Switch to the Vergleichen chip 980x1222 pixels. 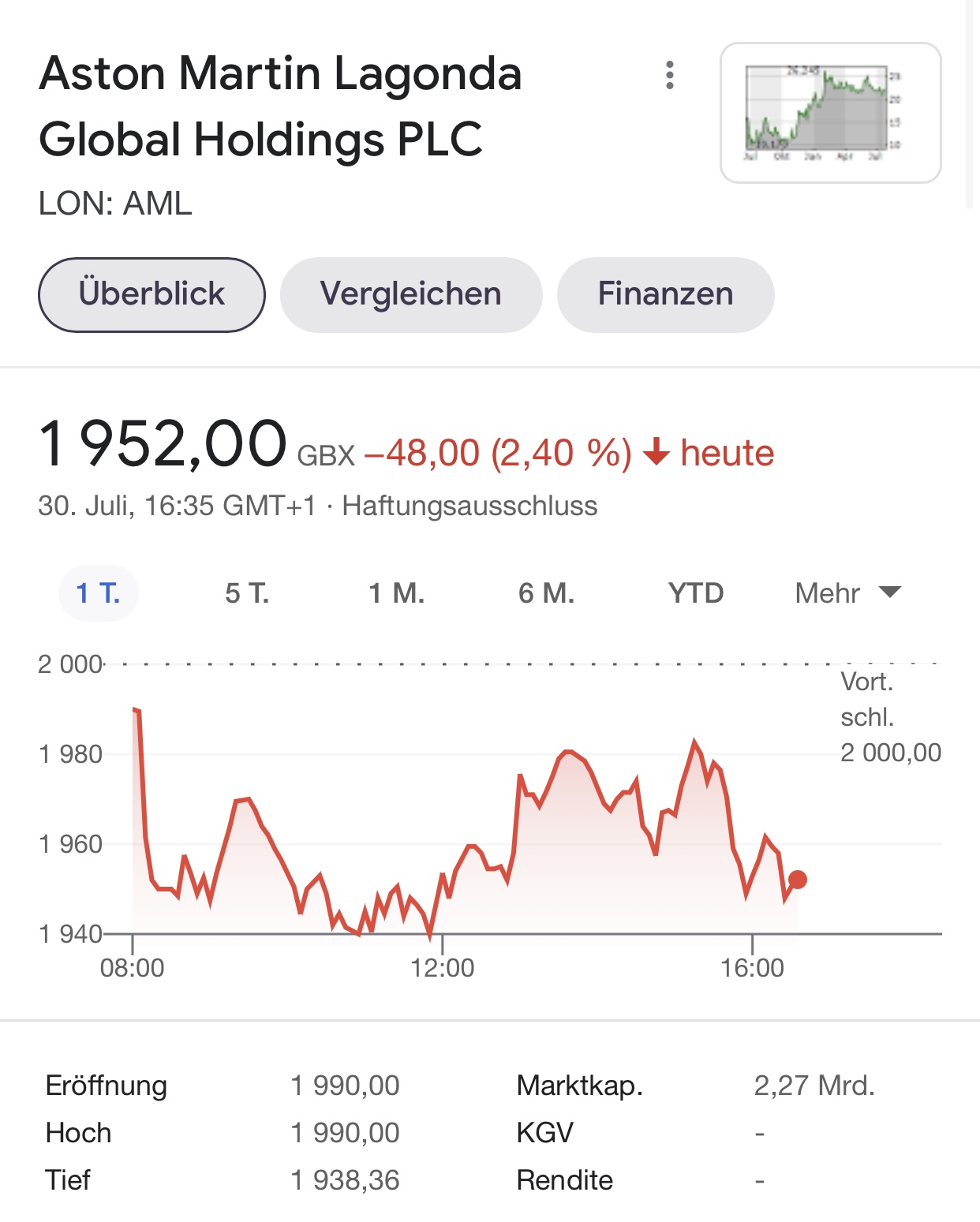point(410,294)
